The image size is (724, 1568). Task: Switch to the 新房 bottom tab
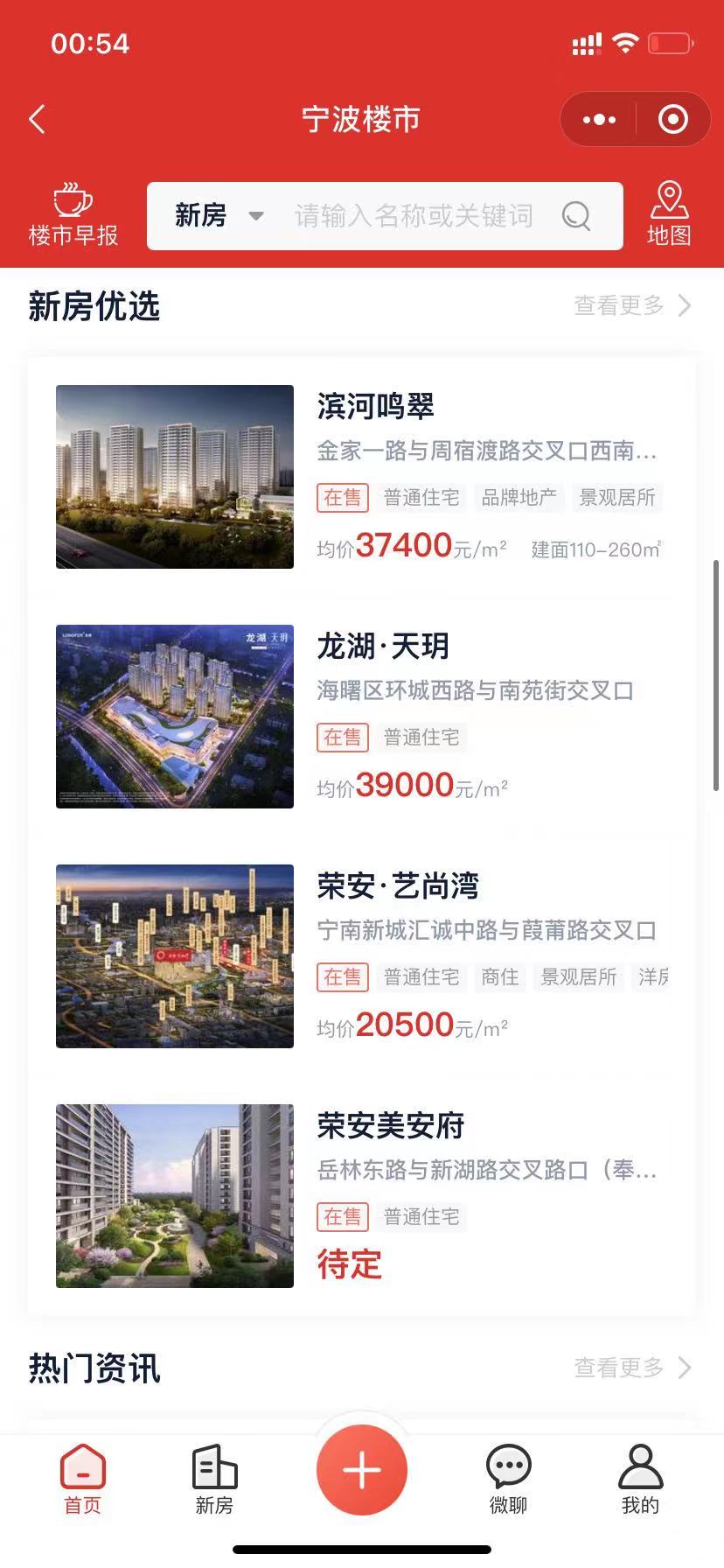214,1480
